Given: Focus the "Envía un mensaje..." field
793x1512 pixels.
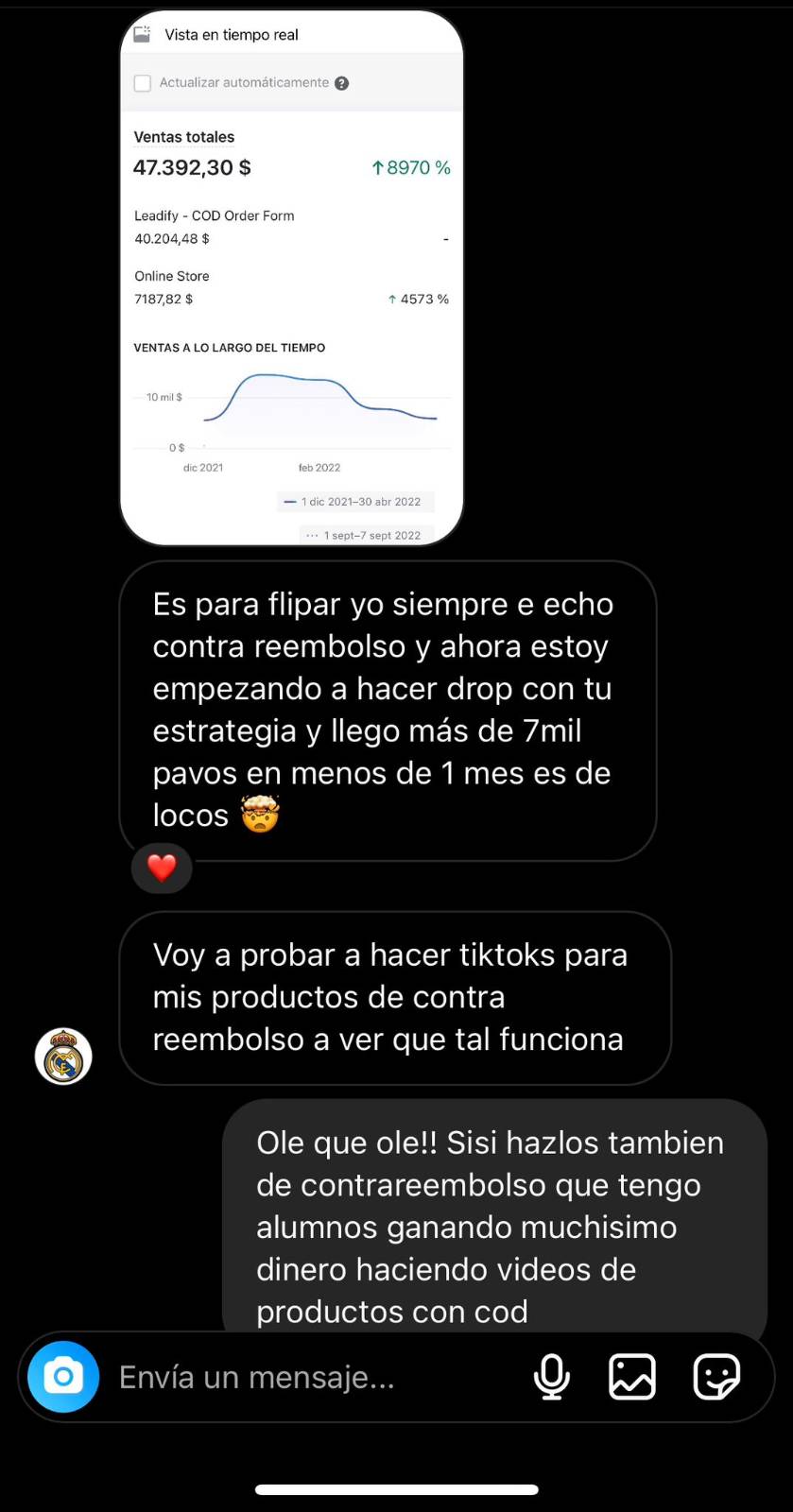Looking at the screenshot, I should (312, 1378).
